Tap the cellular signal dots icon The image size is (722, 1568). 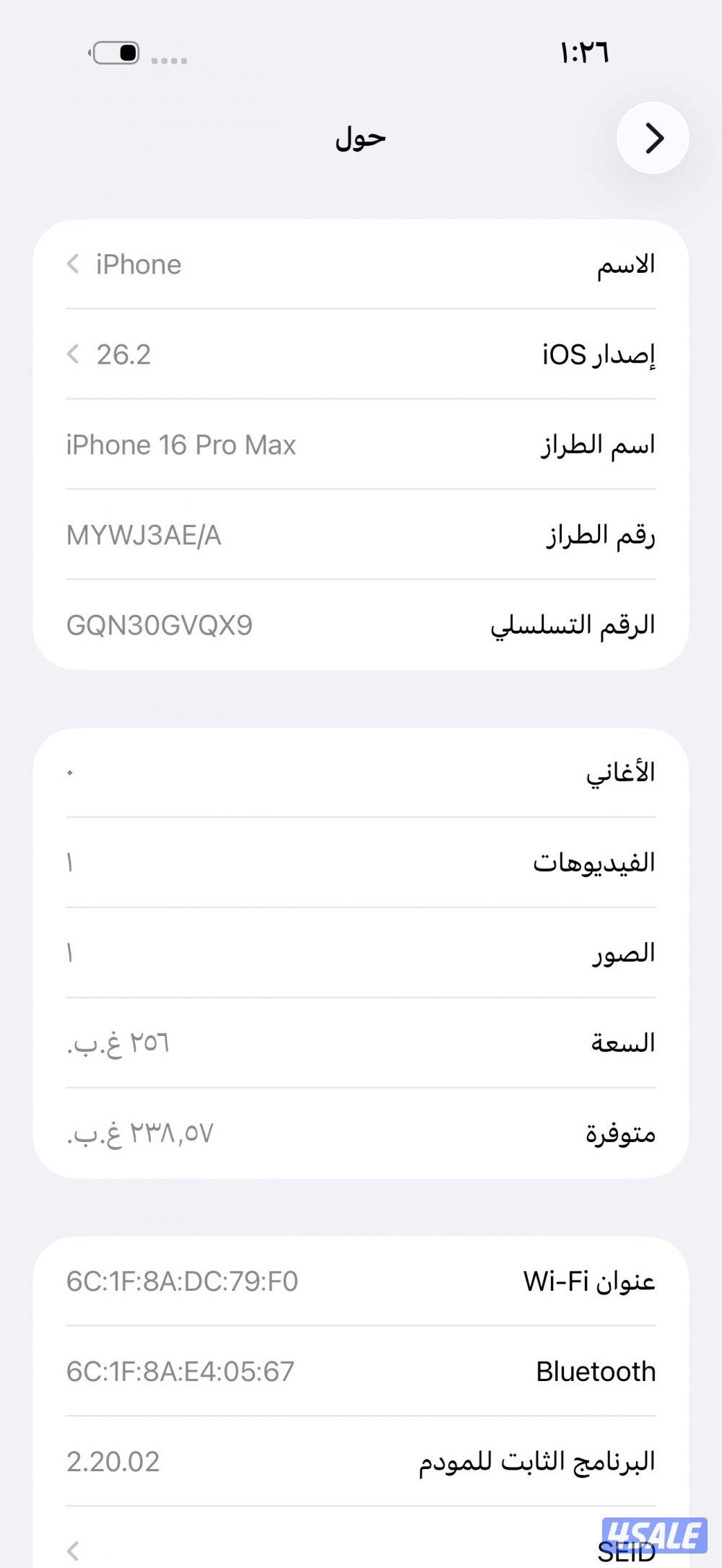pos(168,61)
